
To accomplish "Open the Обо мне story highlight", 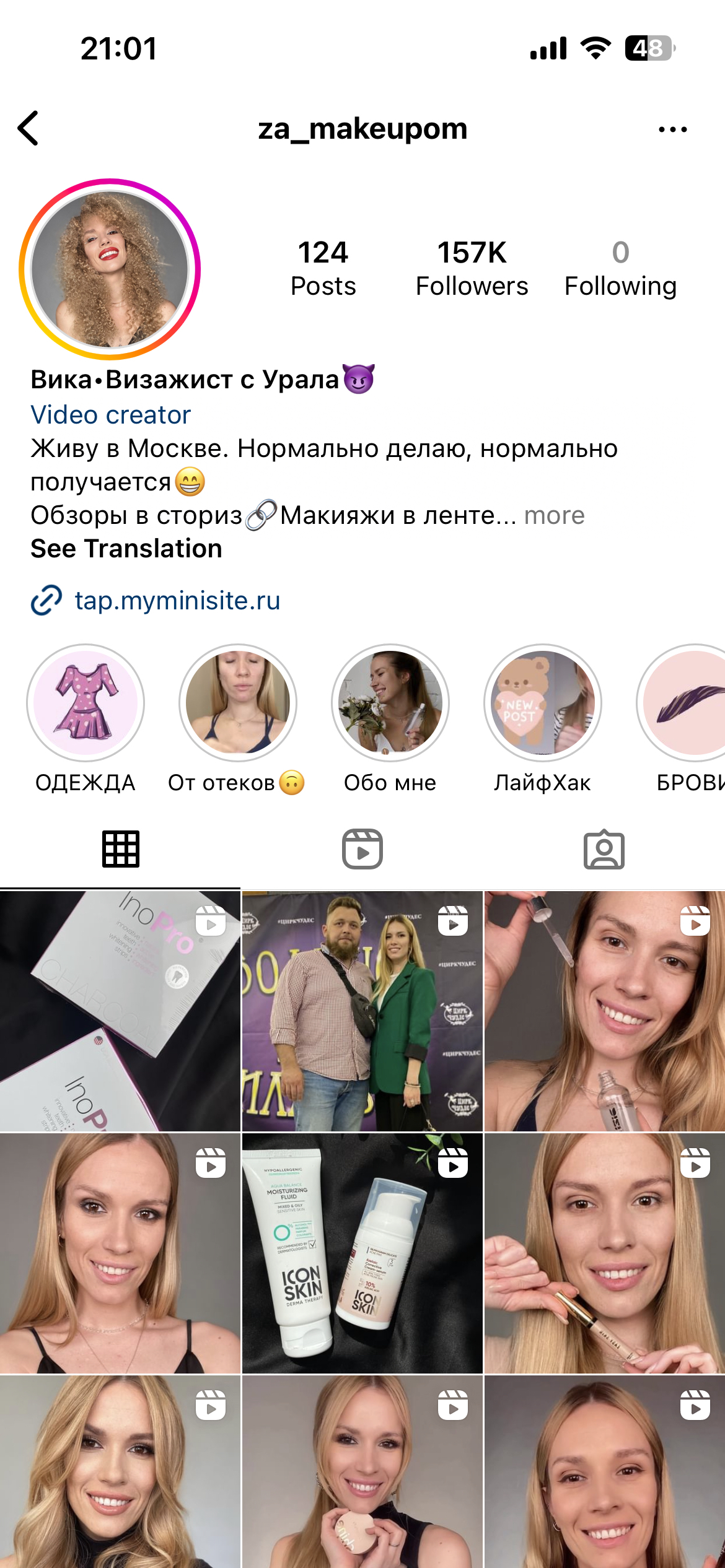I will (x=390, y=703).
